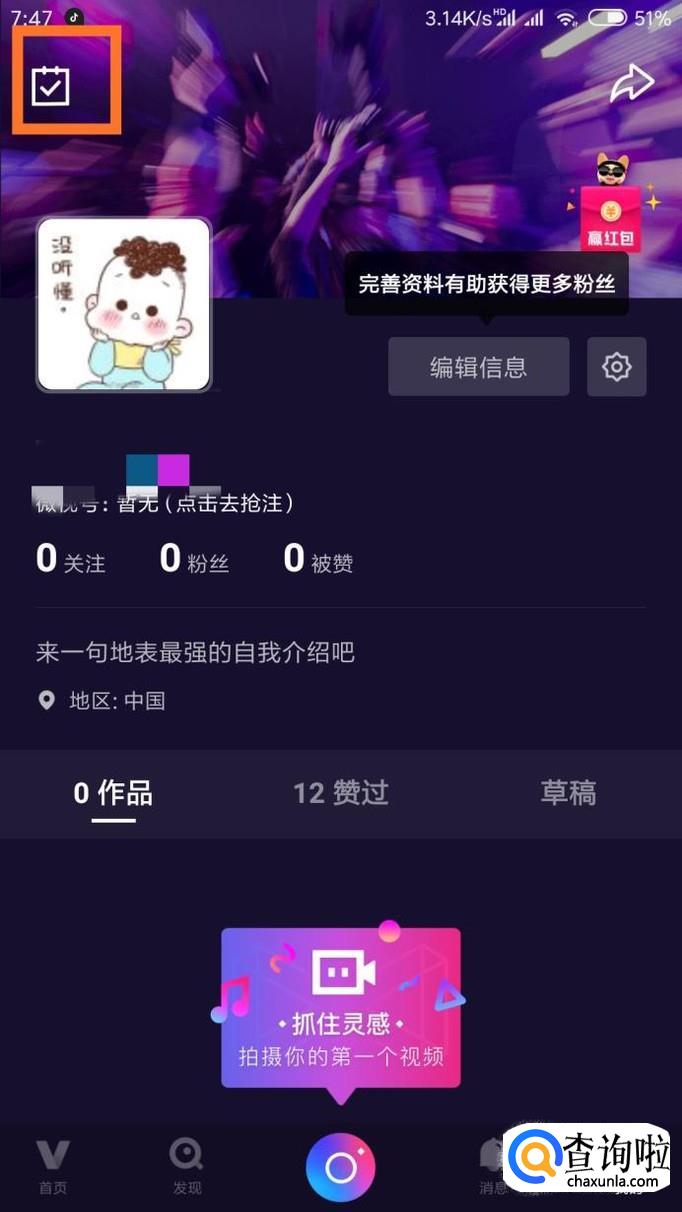The width and height of the screenshot is (682, 1212).
Task: View the 关注 following list
Action: [71, 560]
